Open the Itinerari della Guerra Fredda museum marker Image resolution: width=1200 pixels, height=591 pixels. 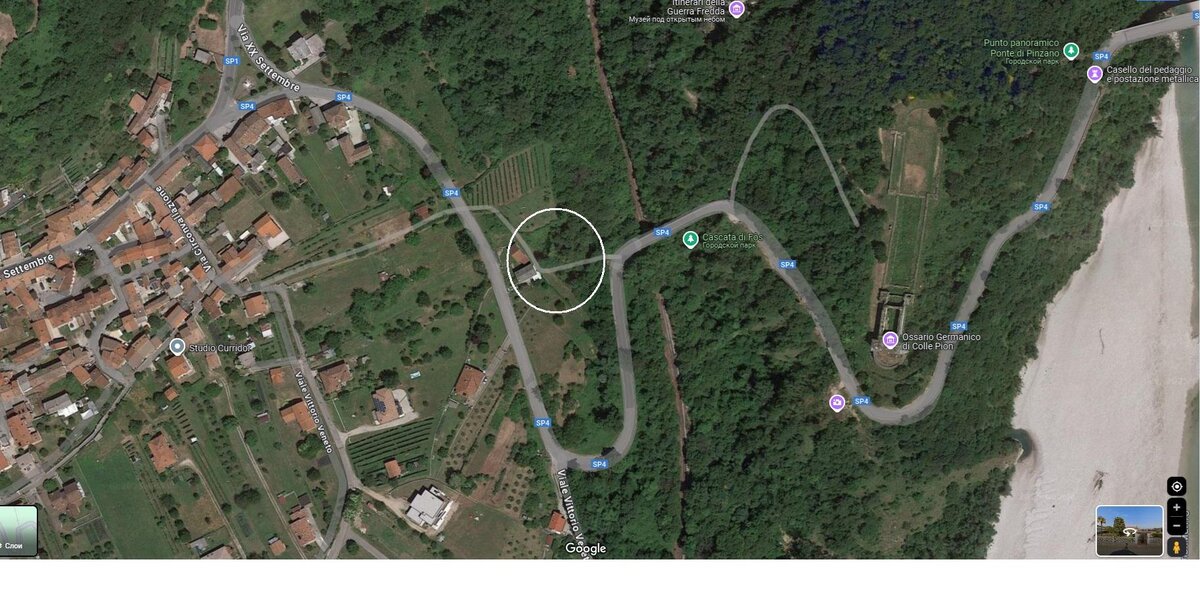[737, 10]
